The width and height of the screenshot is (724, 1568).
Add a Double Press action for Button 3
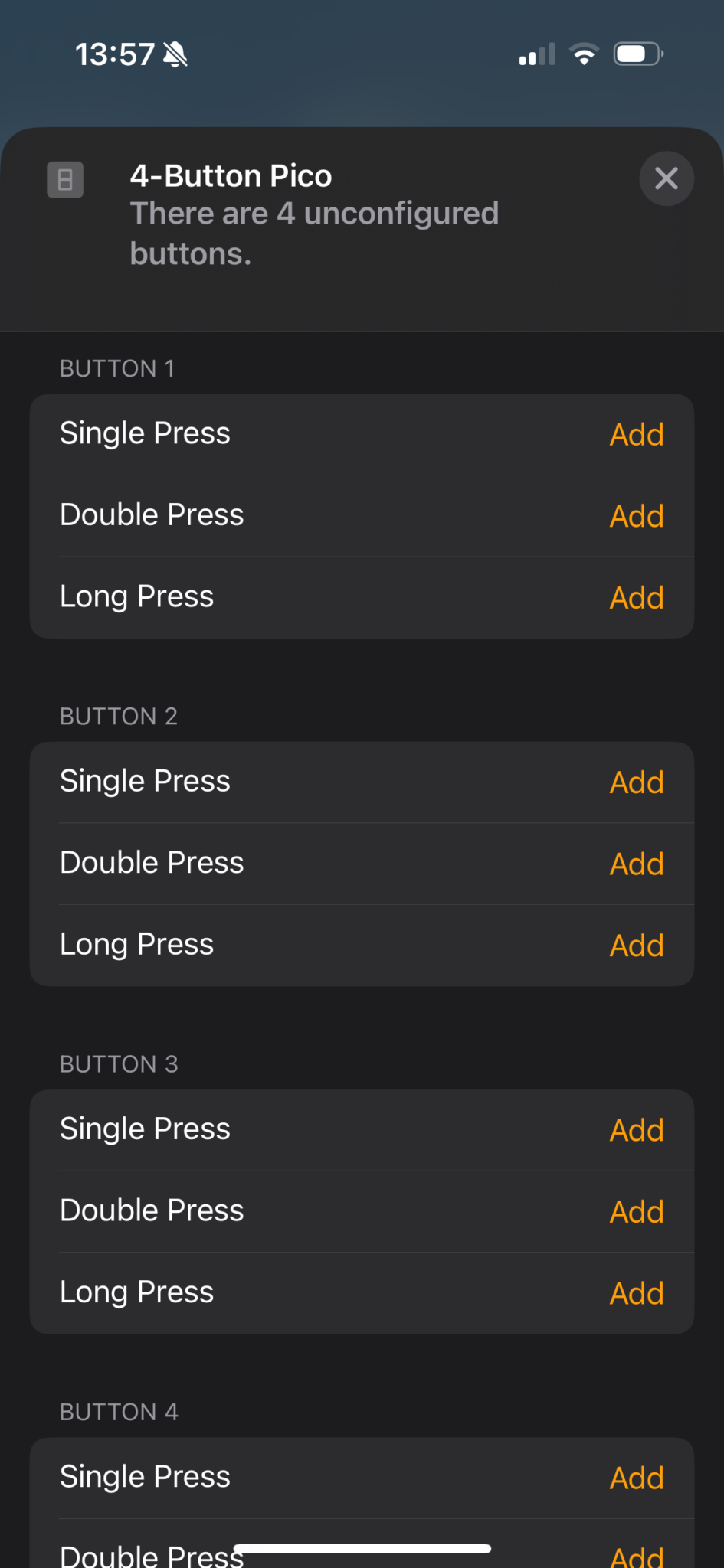[x=636, y=1211]
